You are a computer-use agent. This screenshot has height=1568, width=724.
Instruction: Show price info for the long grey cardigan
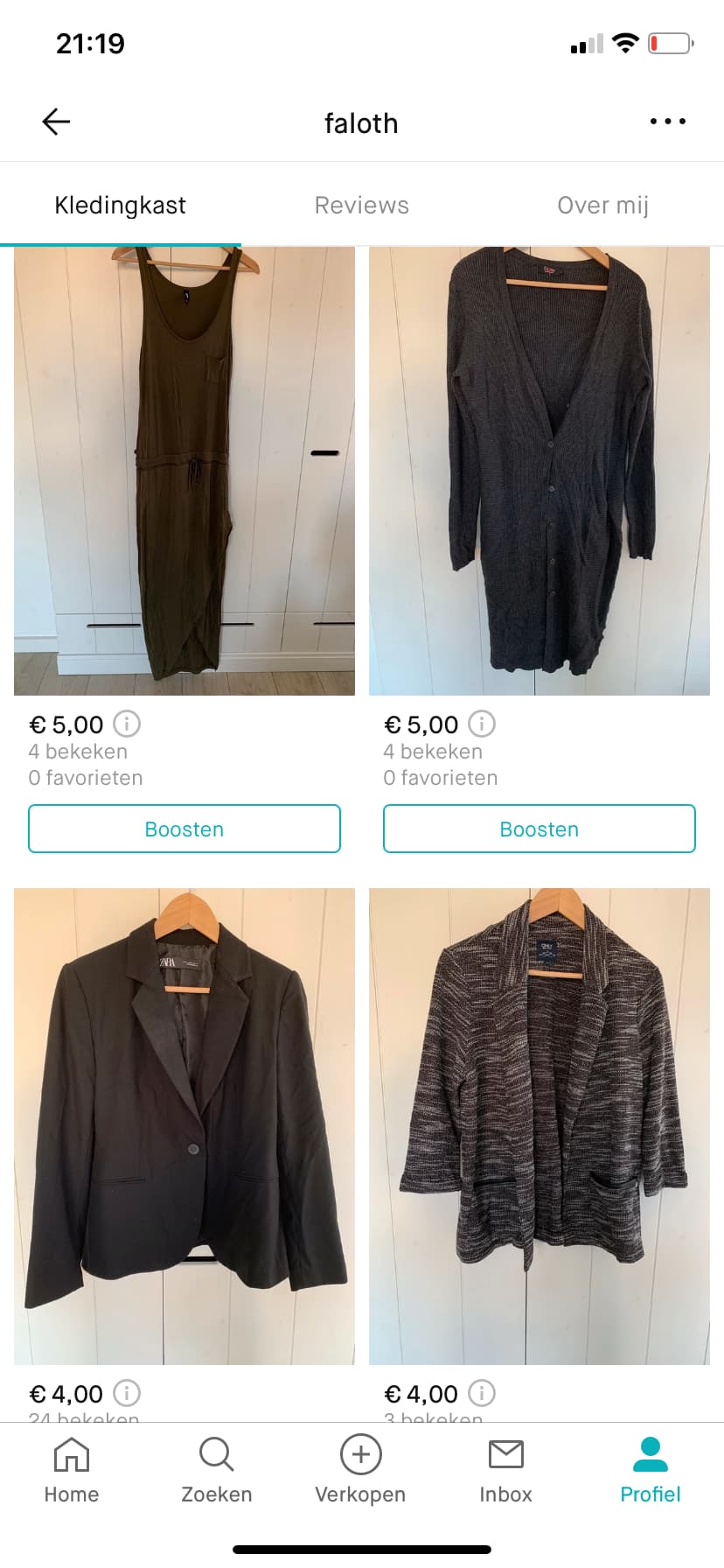482,724
